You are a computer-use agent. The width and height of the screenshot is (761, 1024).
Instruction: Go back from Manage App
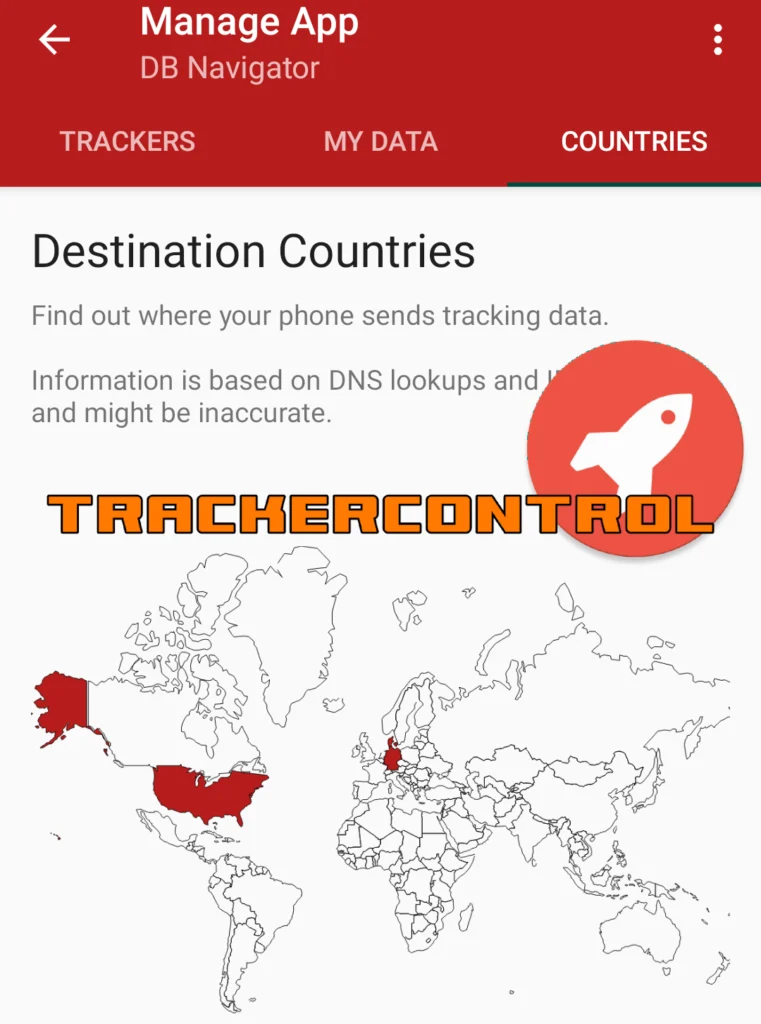pyautogui.click(x=54, y=40)
